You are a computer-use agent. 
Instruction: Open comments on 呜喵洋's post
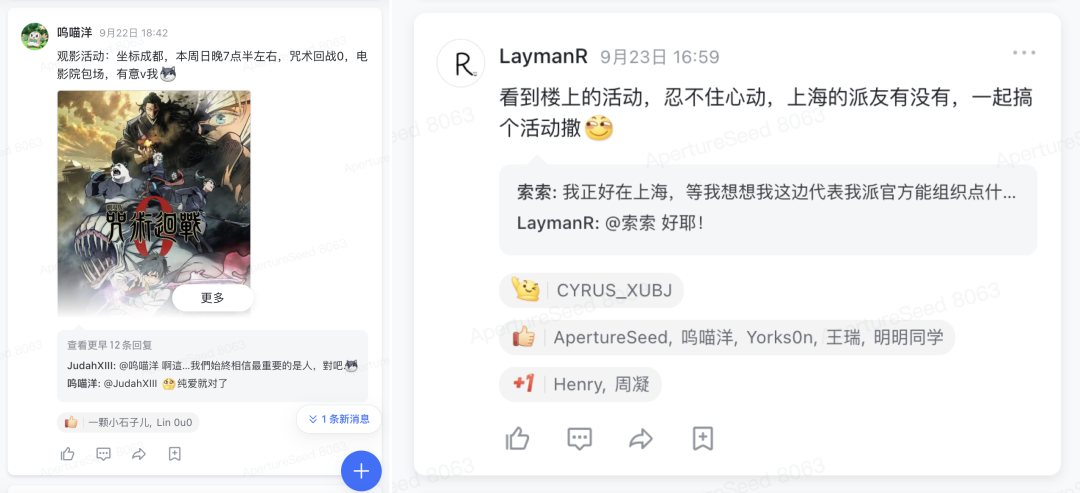[x=103, y=454]
